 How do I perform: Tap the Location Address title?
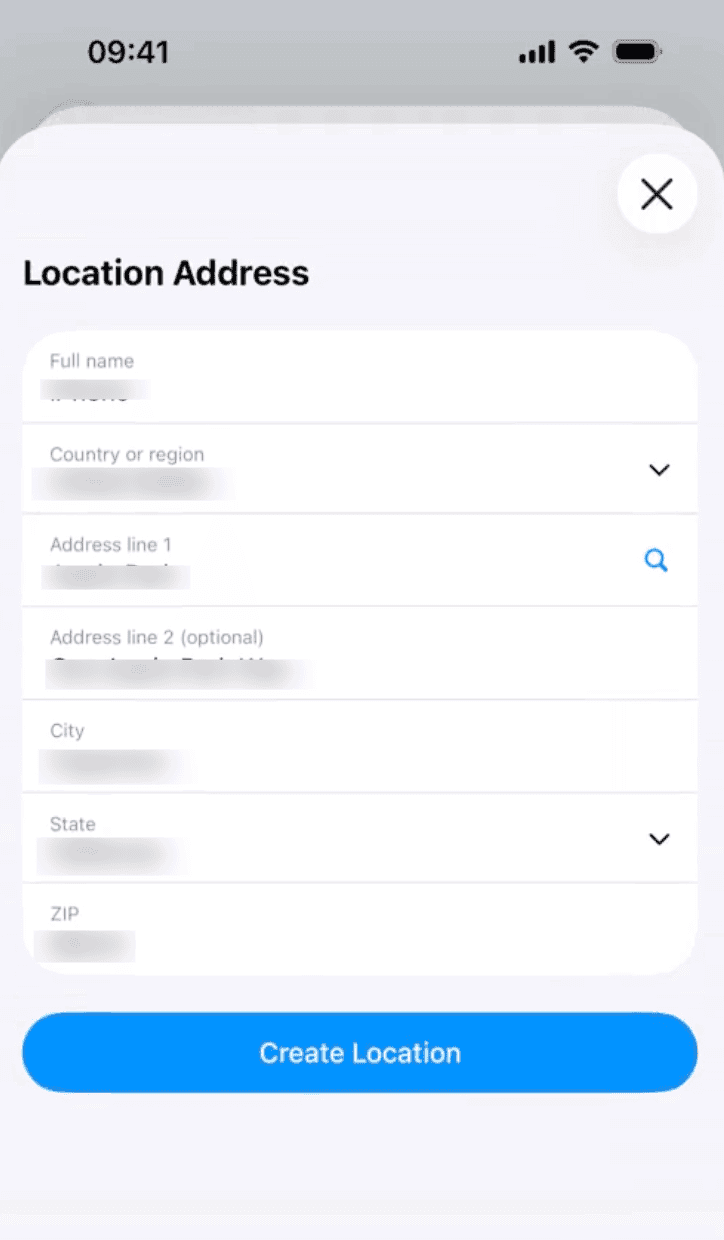[166, 273]
